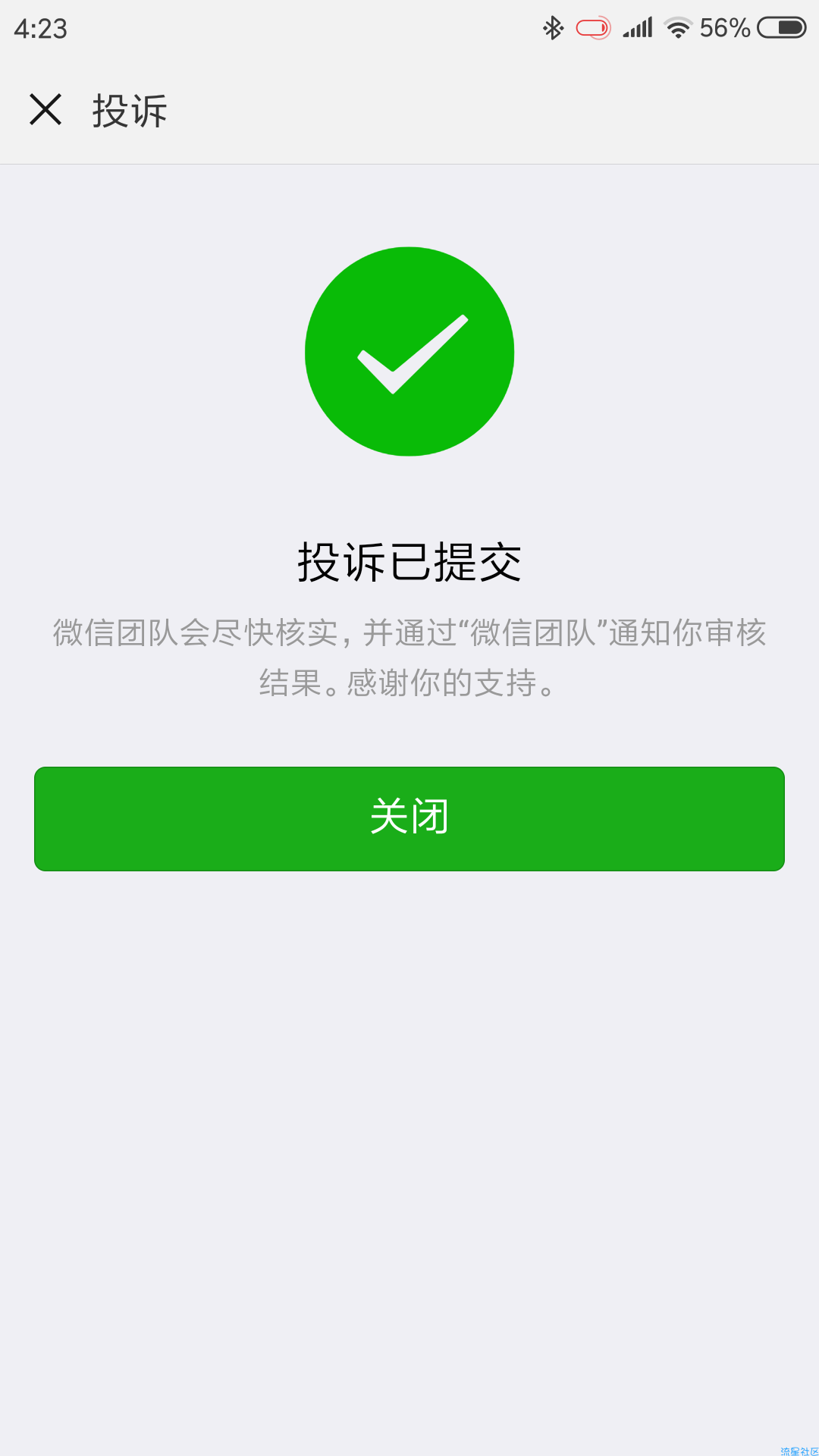The width and height of the screenshot is (819, 1456).
Task: Tap the green 关闭 button
Action: click(409, 818)
